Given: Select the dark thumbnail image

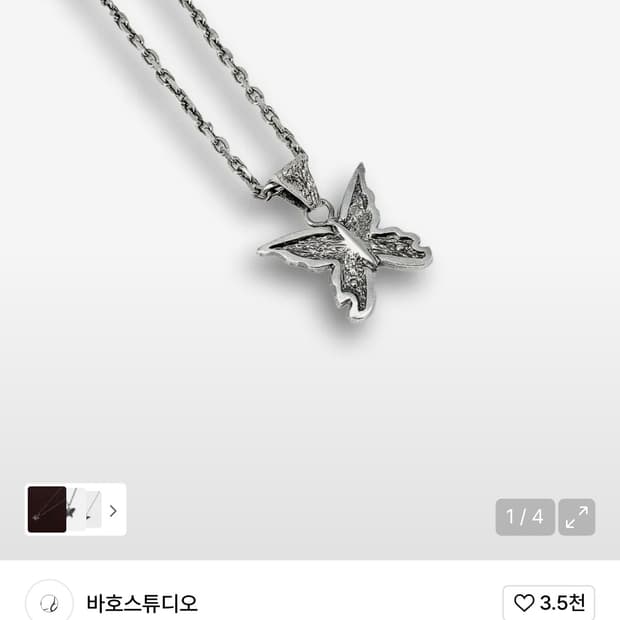Looking at the screenshot, I should coord(47,509).
